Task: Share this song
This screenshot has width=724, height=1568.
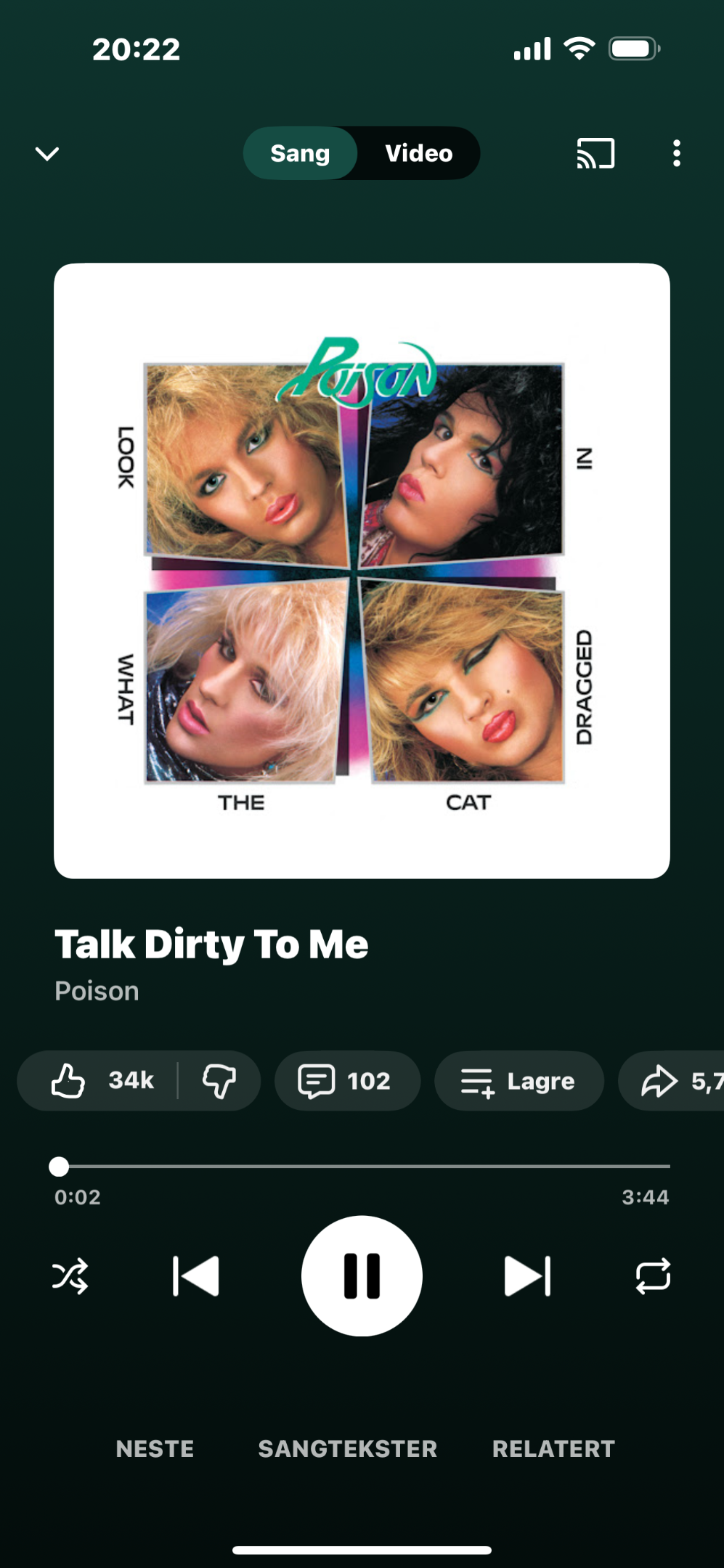Action: coord(675,1081)
